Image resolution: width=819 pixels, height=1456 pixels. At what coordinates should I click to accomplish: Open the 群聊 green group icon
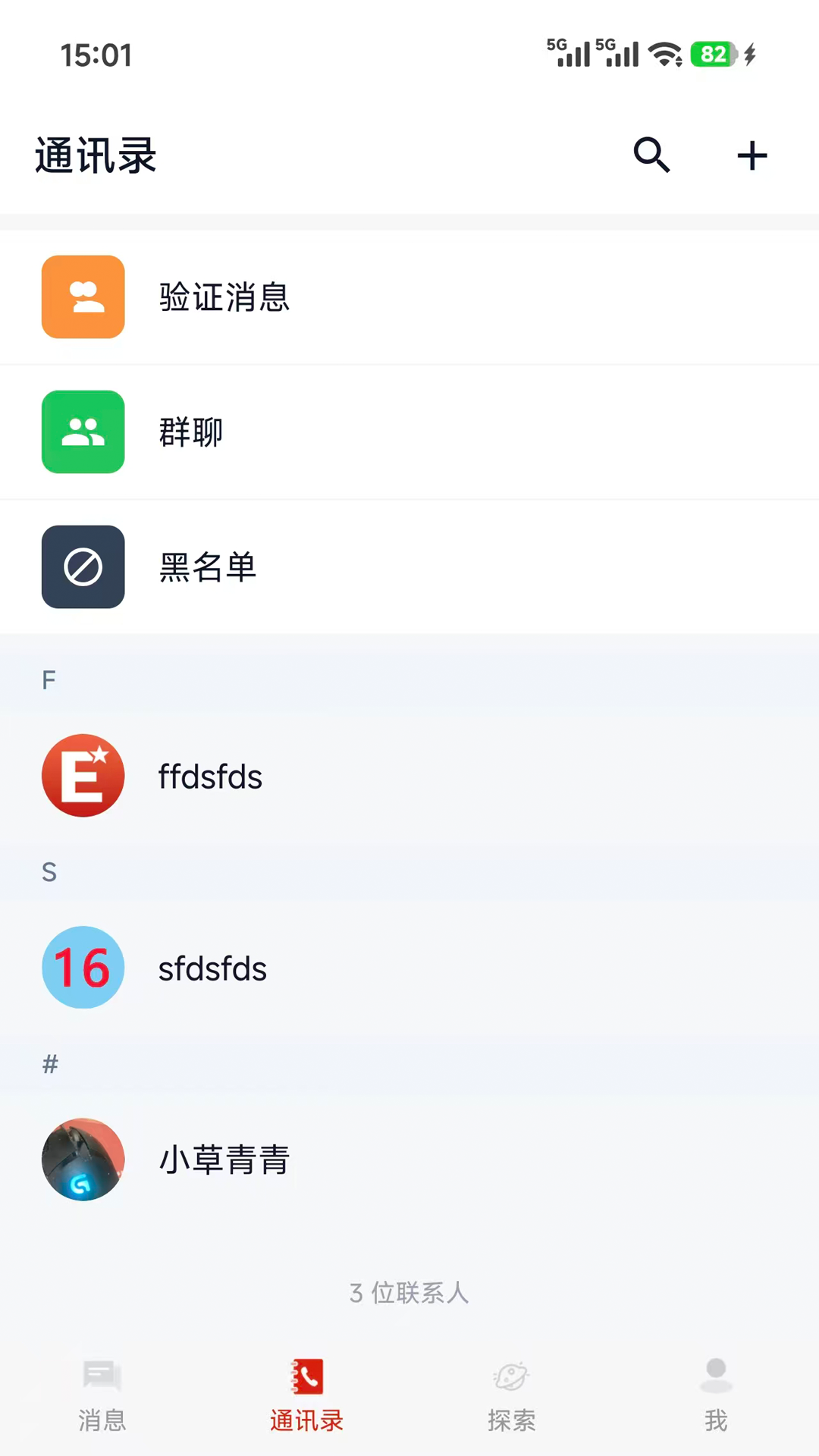tap(83, 431)
